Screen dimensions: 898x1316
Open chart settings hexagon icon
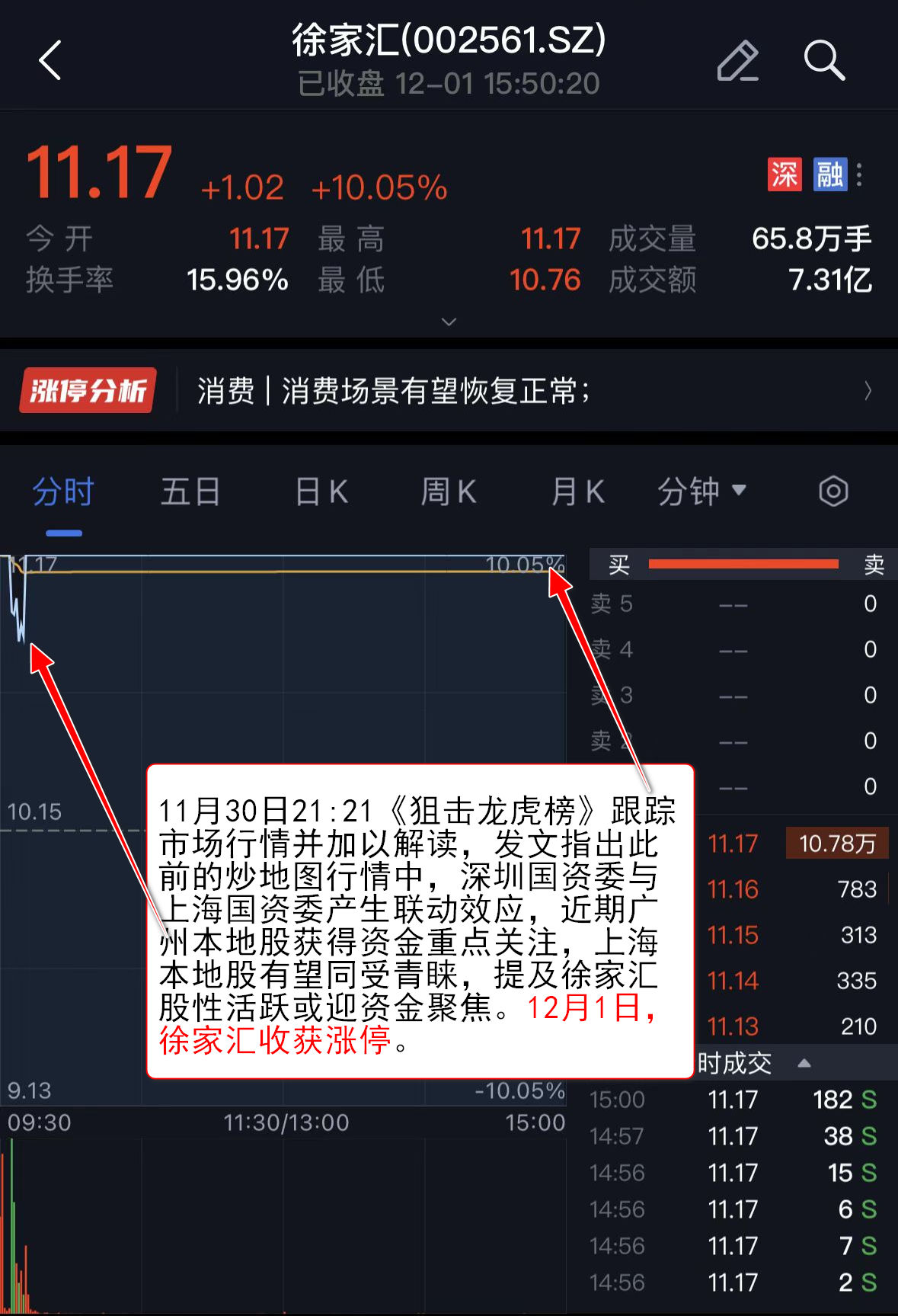[833, 491]
